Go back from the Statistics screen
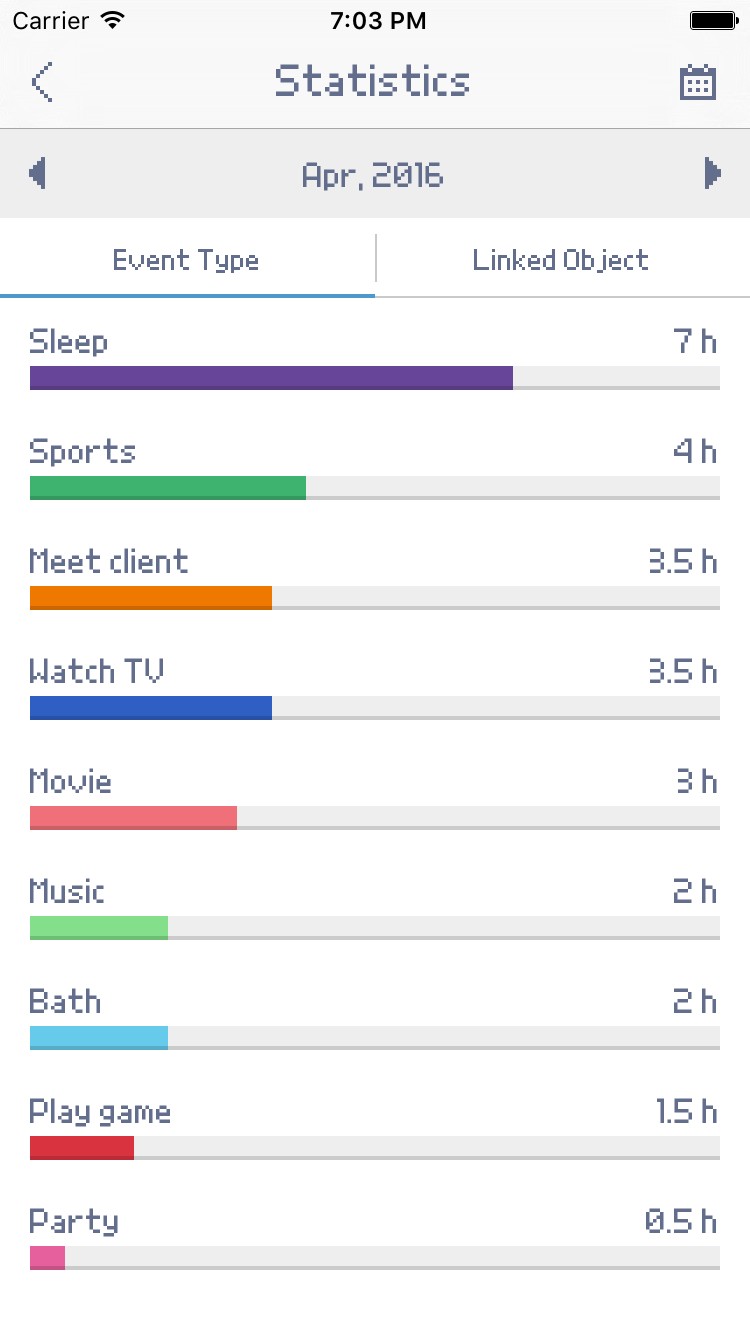Screen dimensions: 750x1334 [42, 82]
